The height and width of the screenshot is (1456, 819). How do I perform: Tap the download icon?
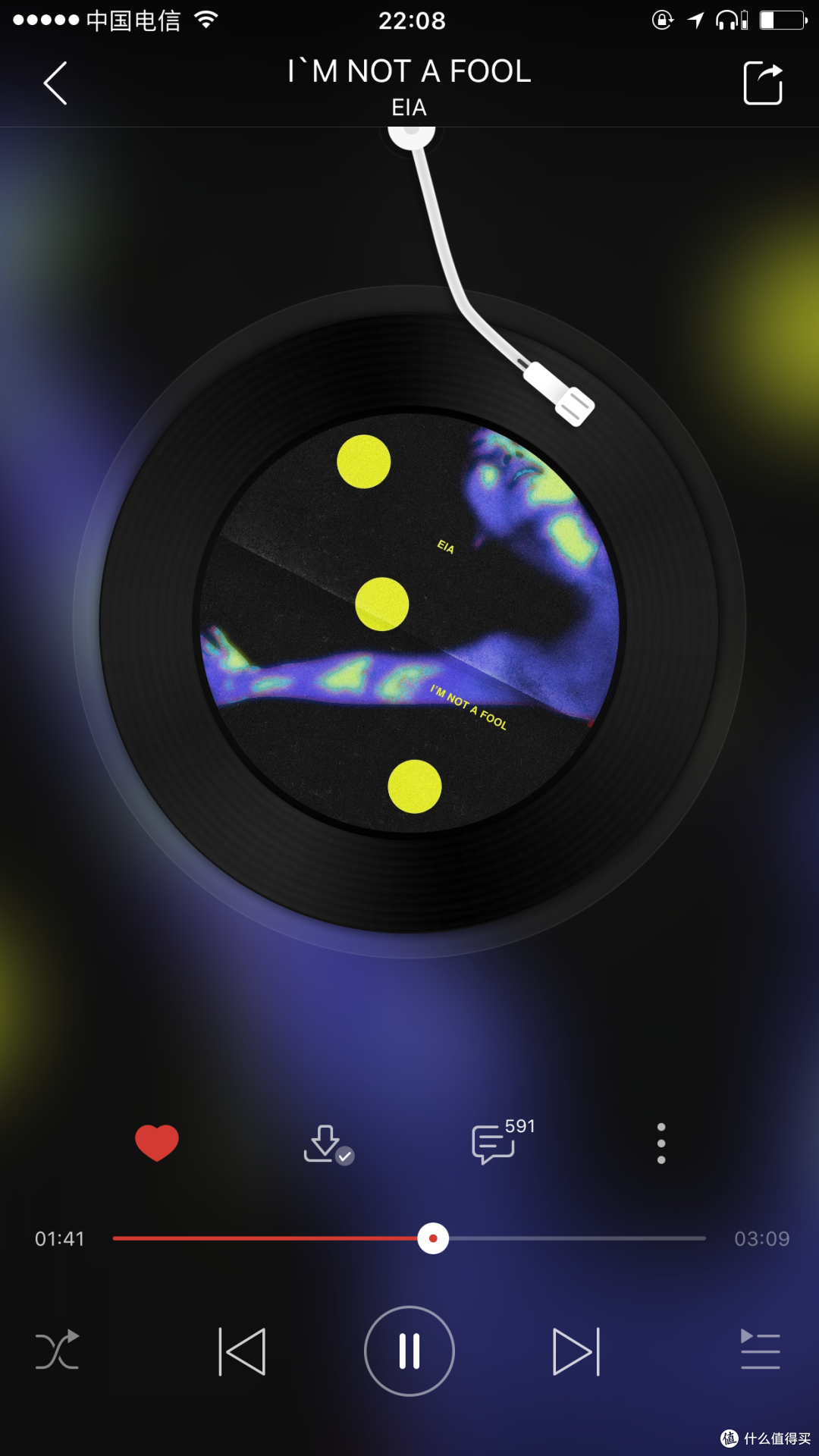point(328,1144)
